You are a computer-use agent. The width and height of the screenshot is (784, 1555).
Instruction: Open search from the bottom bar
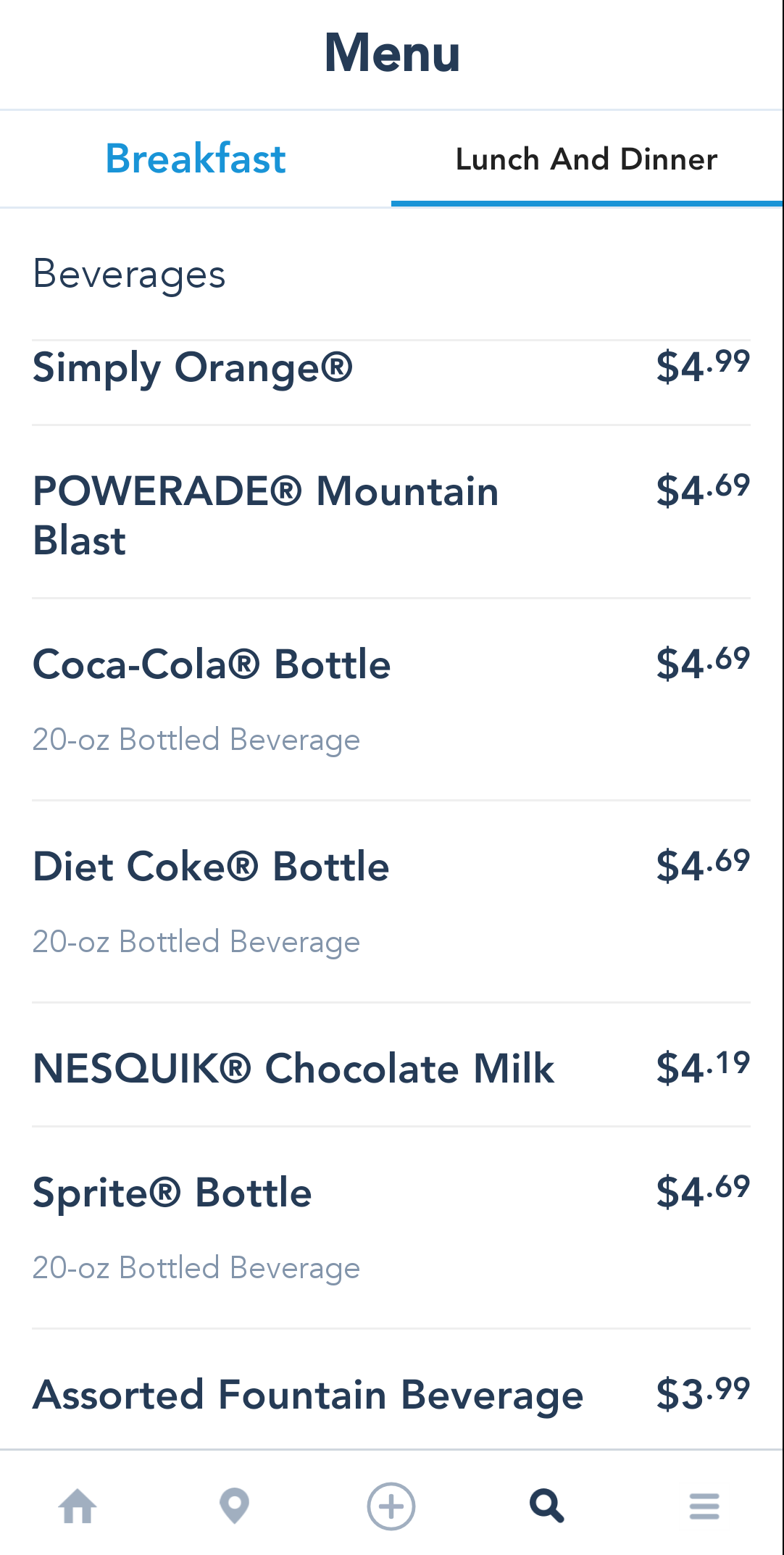(x=547, y=1506)
